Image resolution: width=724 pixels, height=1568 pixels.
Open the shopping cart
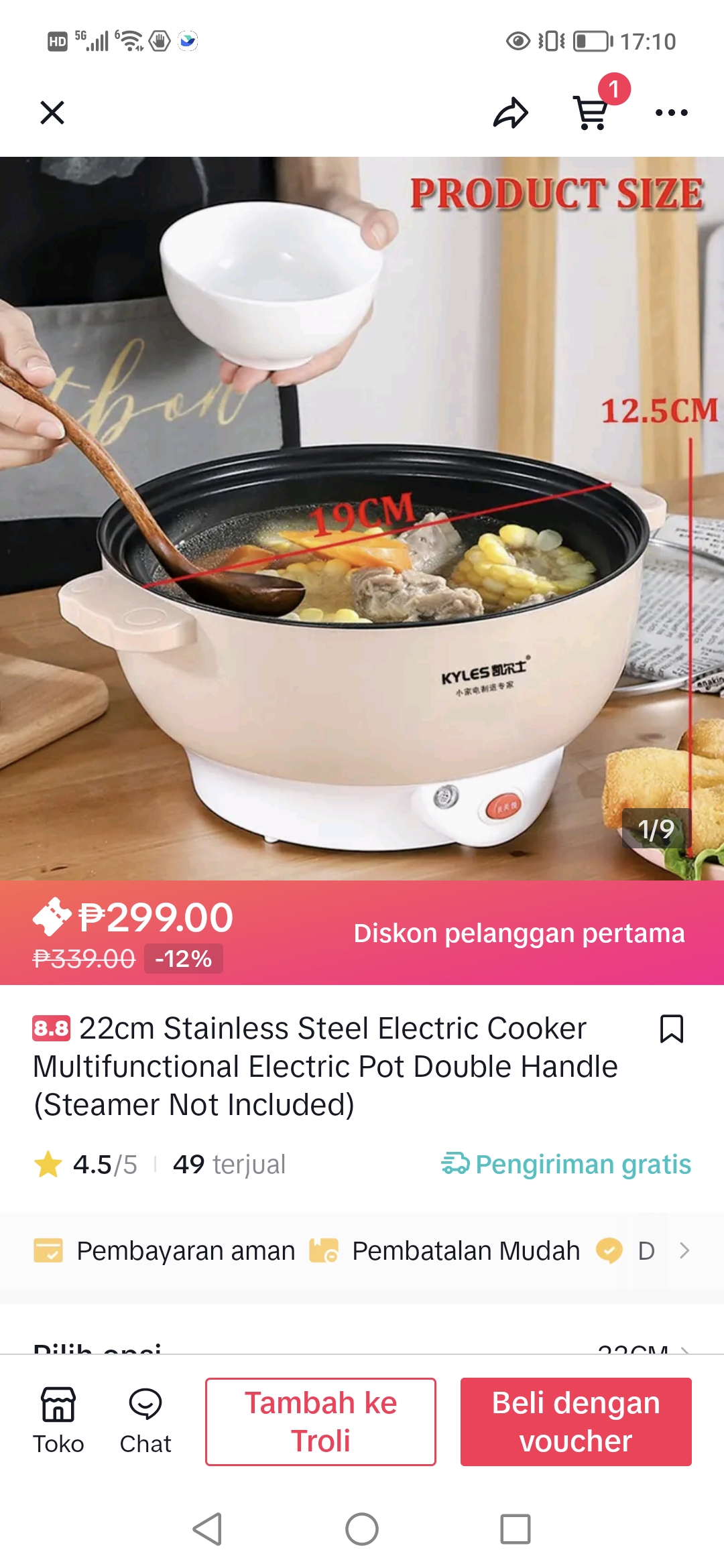(591, 112)
